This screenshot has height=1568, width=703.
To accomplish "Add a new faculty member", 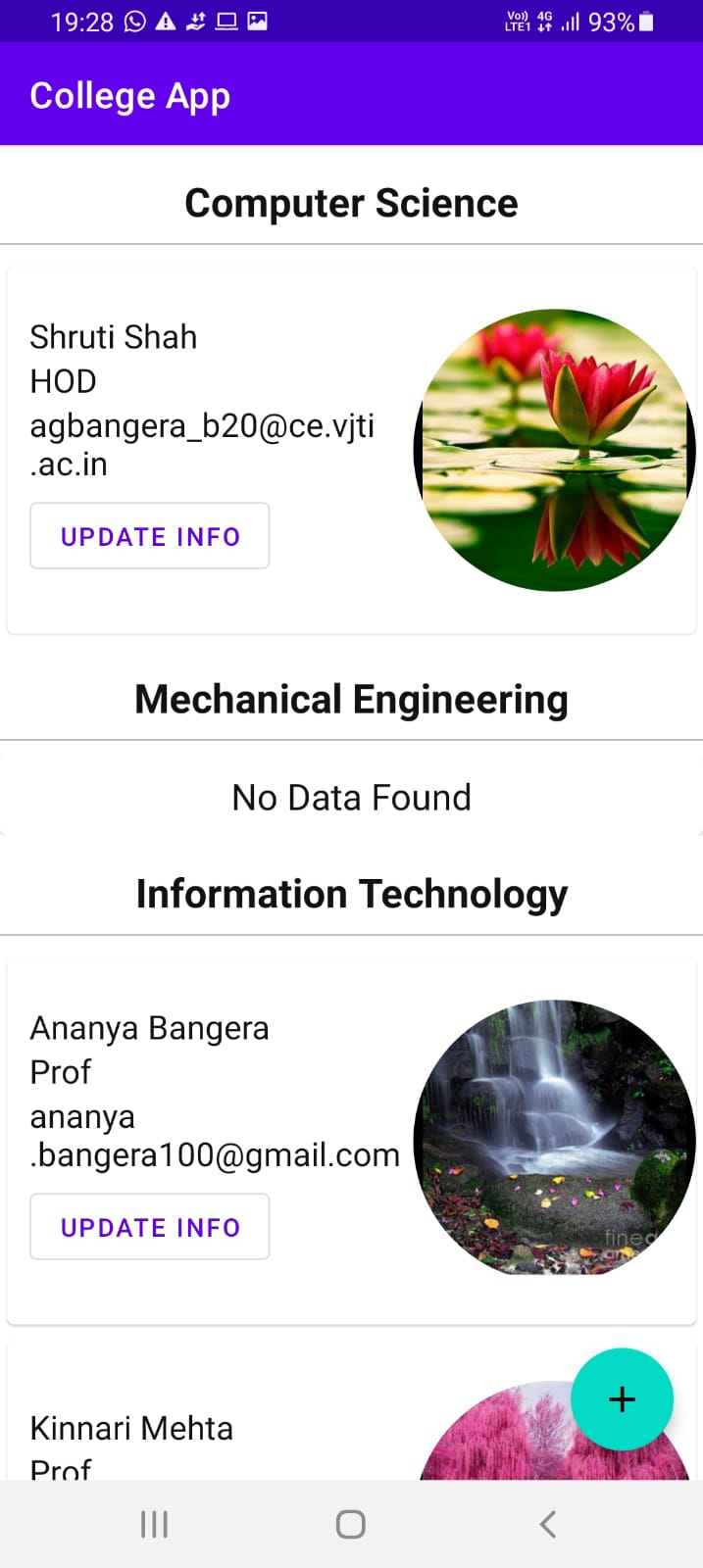I will pos(622,1398).
